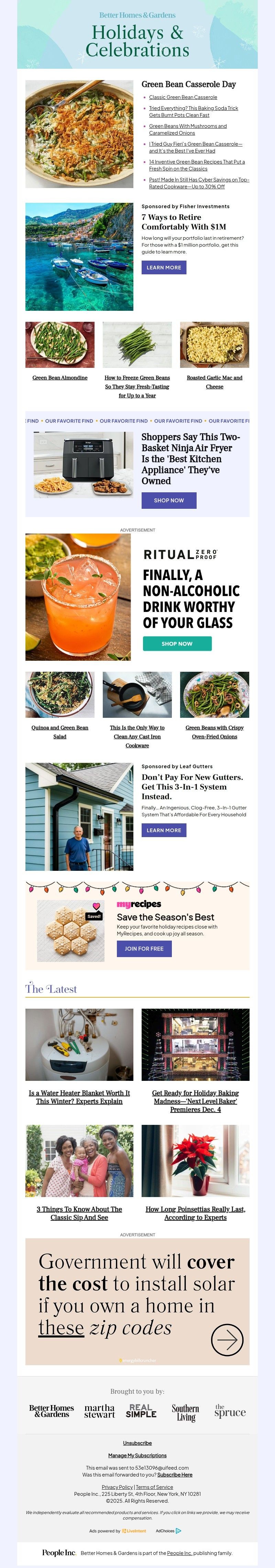Join MyRecipes for free
275x1568 pixels.
coord(144,949)
